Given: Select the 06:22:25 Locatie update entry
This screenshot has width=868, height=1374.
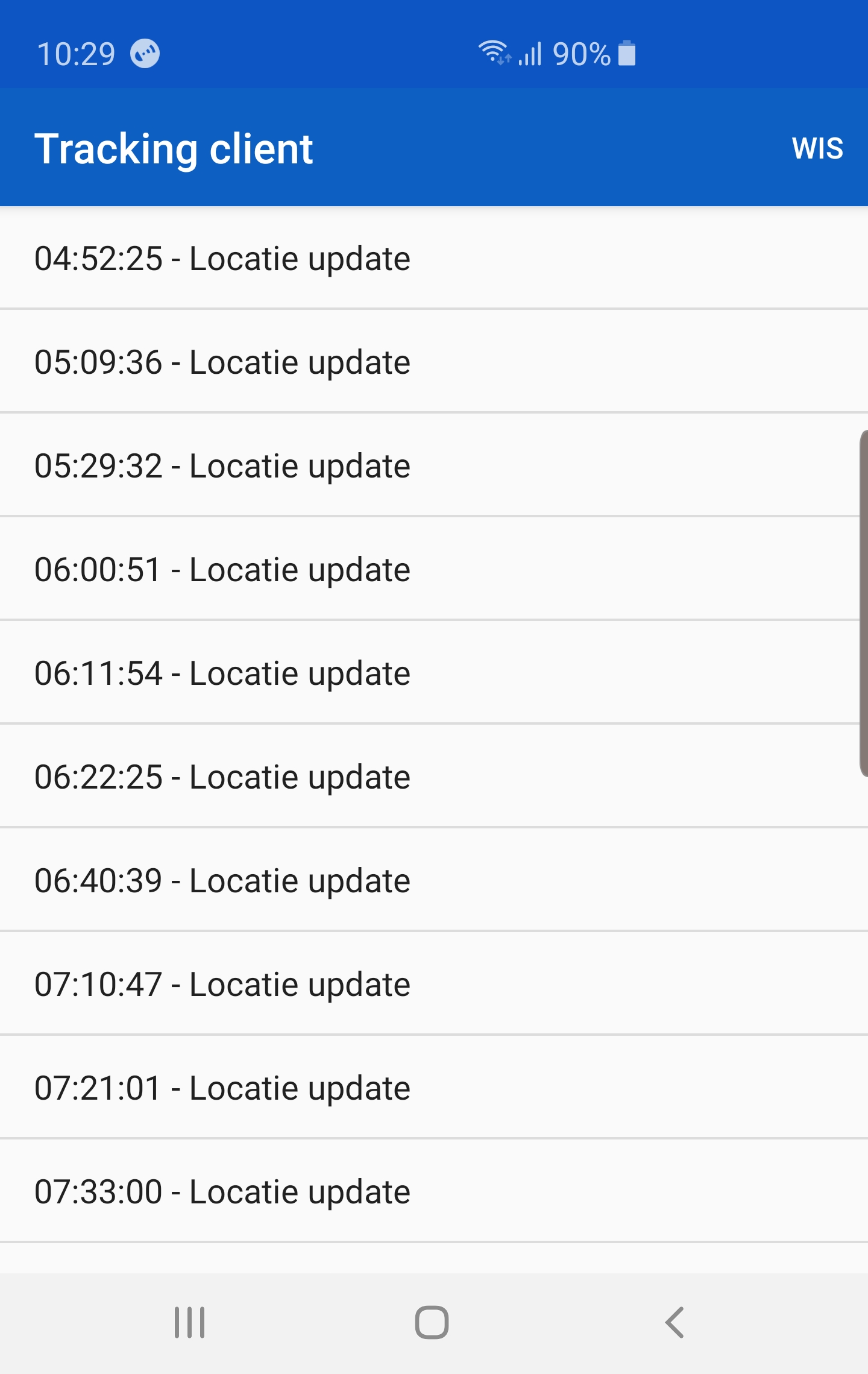Looking at the screenshot, I should pyautogui.click(x=222, y=777).
